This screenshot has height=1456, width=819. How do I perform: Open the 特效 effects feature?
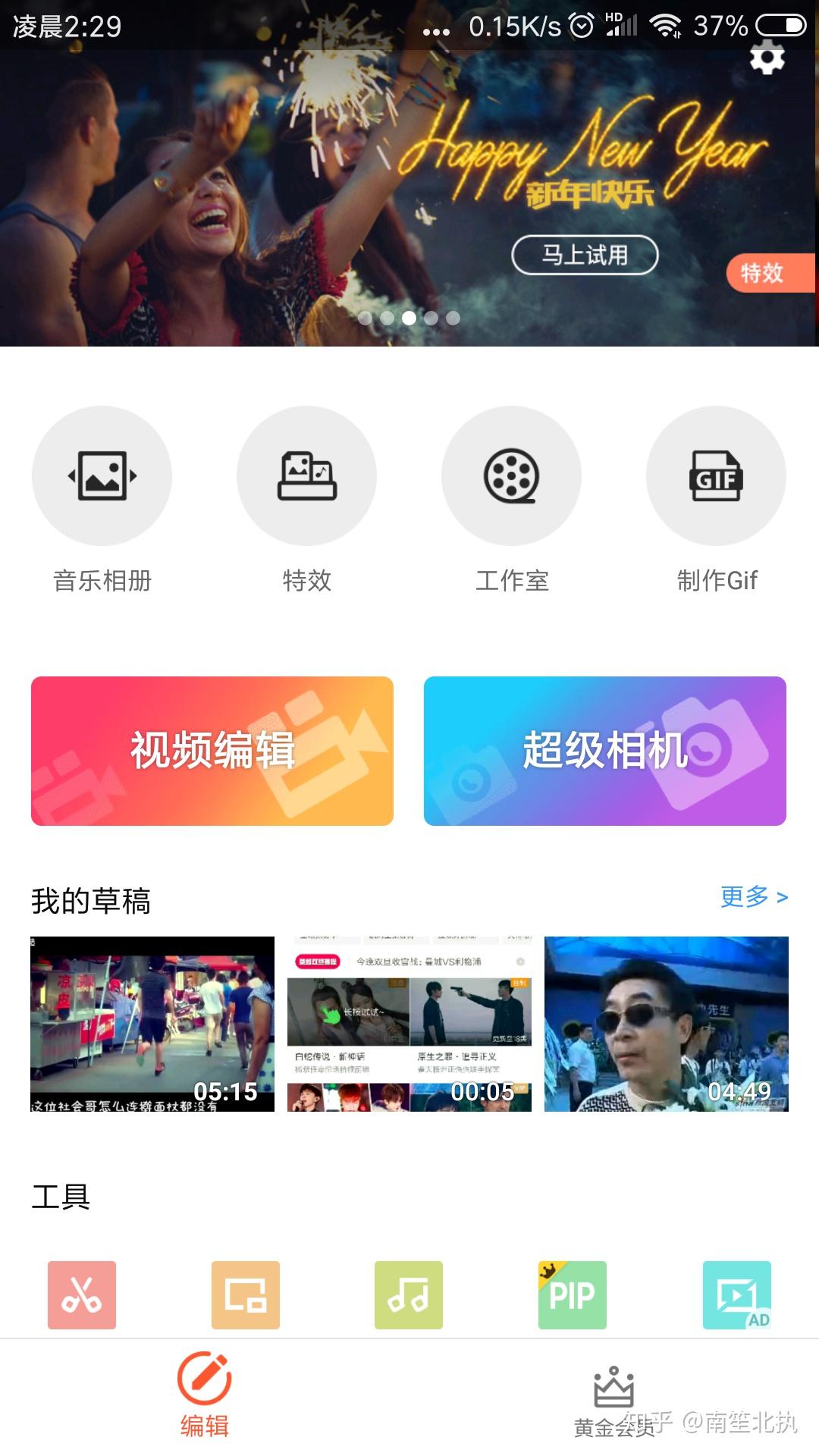(x=306, y=476)
